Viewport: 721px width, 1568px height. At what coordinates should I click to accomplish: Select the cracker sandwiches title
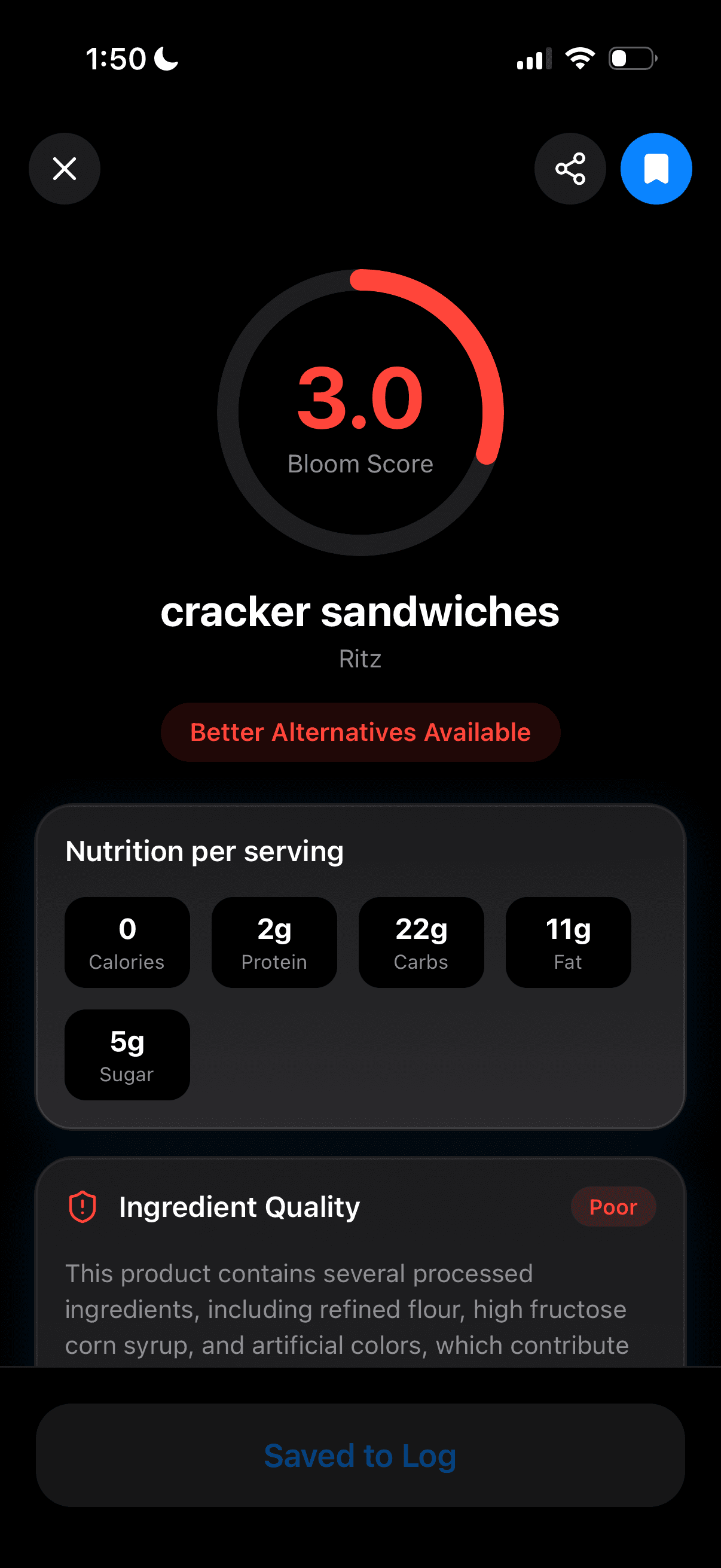[360, 612]
